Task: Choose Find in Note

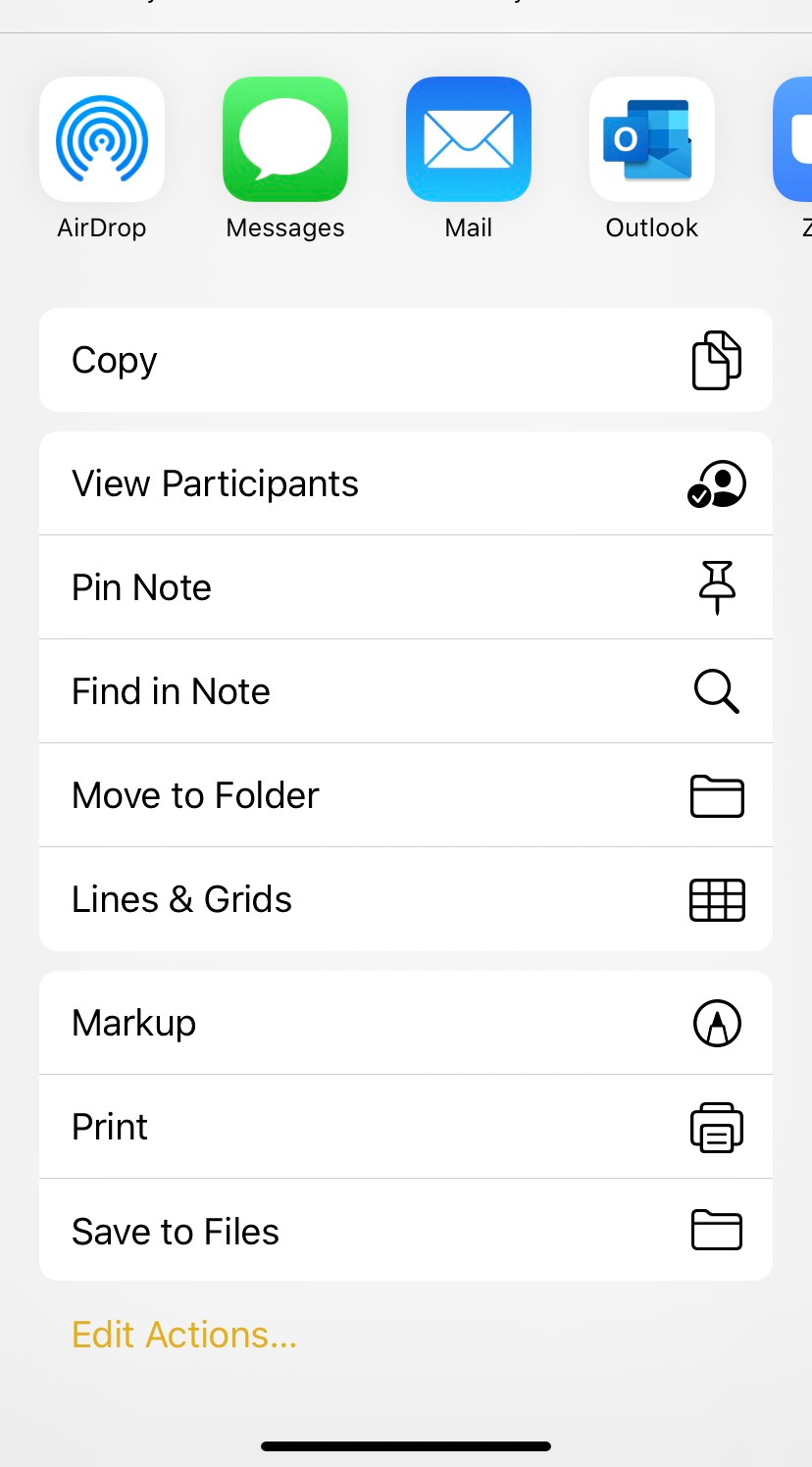Action: pyautogui.click(x=406, y=691)
